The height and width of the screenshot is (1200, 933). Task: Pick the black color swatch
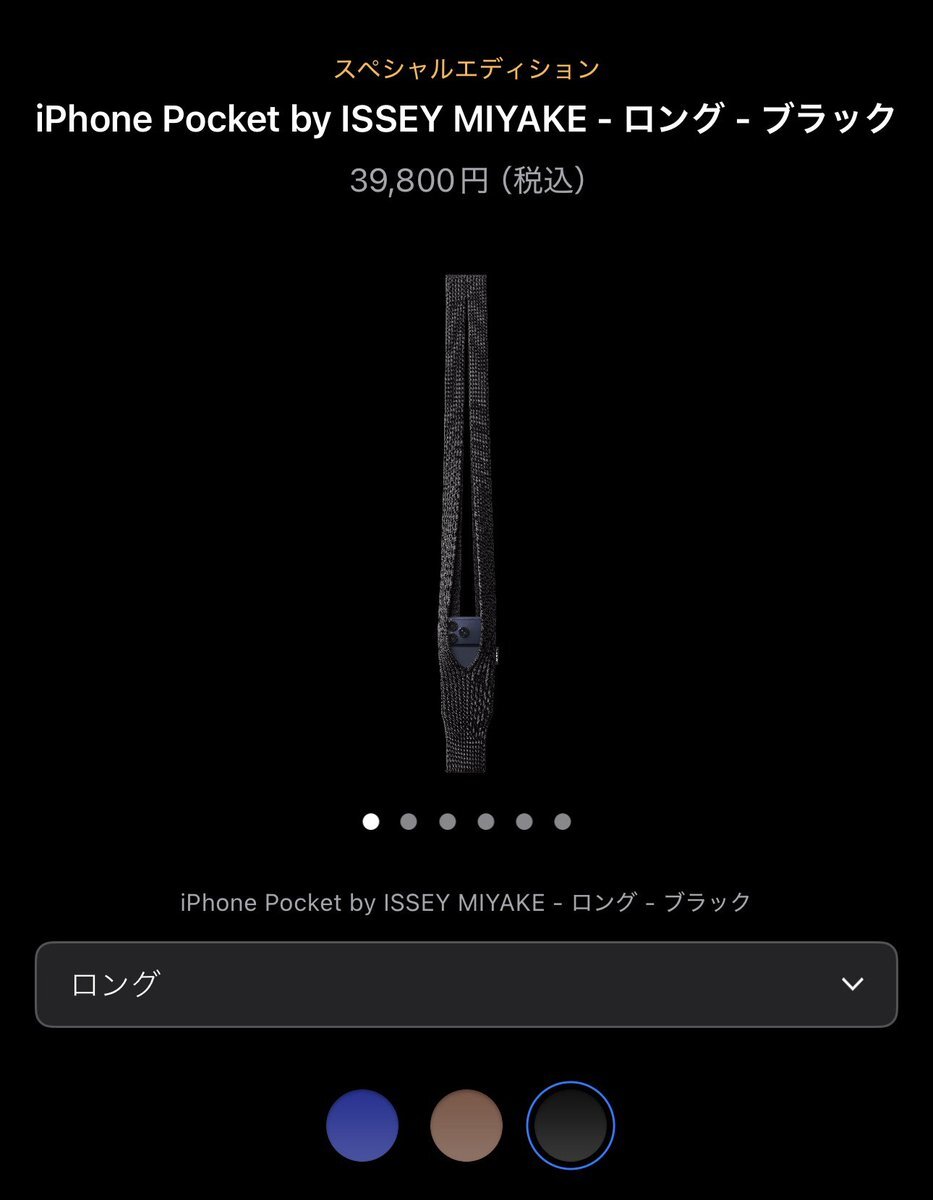click(x=570, y=1125)
